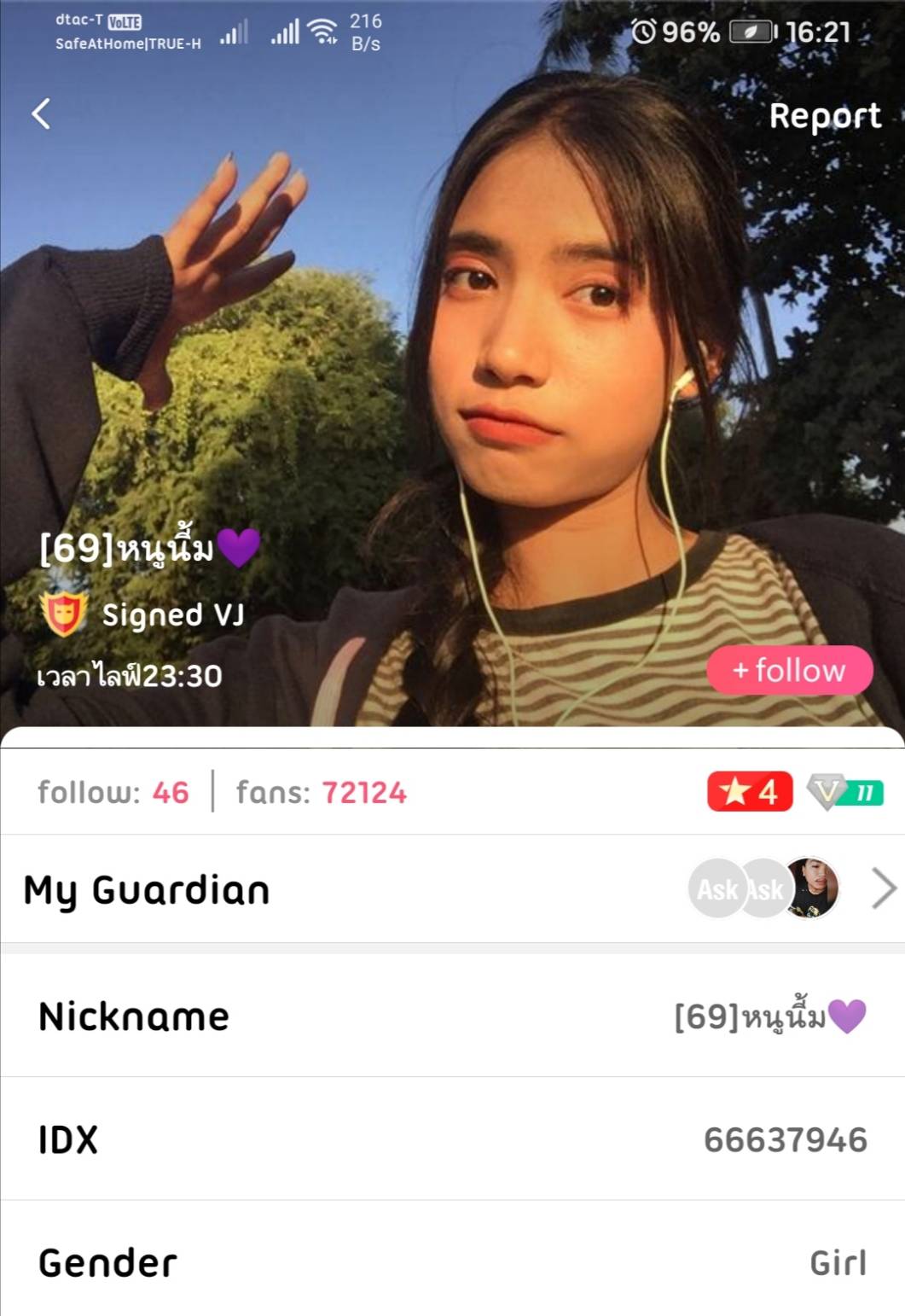Open the My Guardian list
The height and width of the screenshot is (1316, 905).
[452, 889]
